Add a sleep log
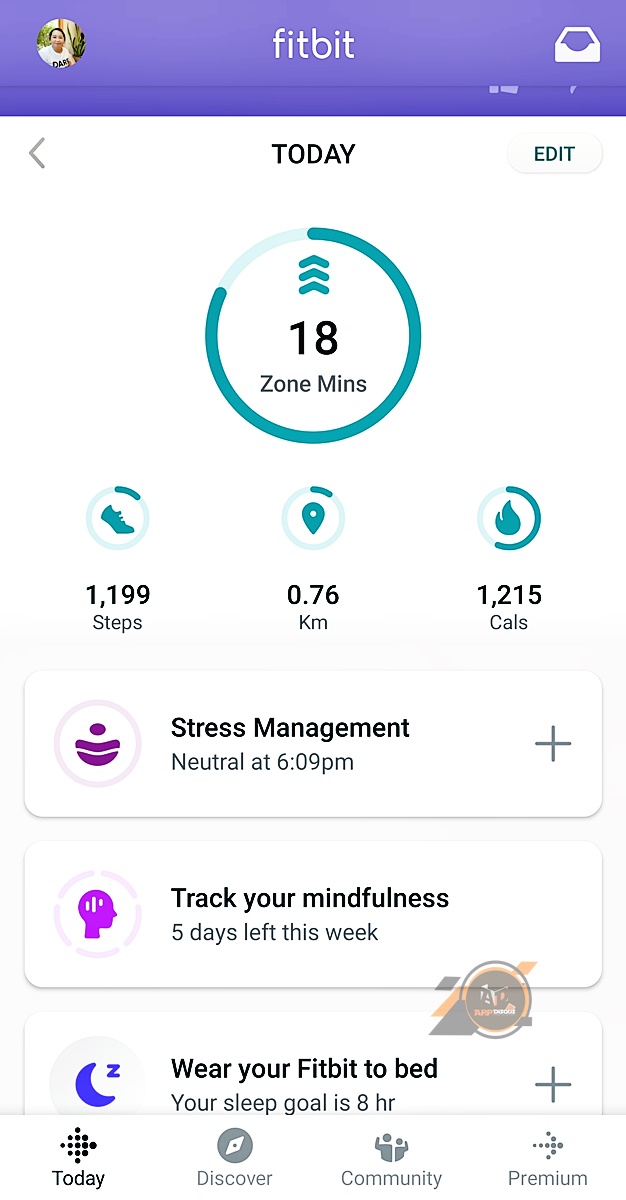Viewport: 626px width, 1200px height. pos(552,1084)
